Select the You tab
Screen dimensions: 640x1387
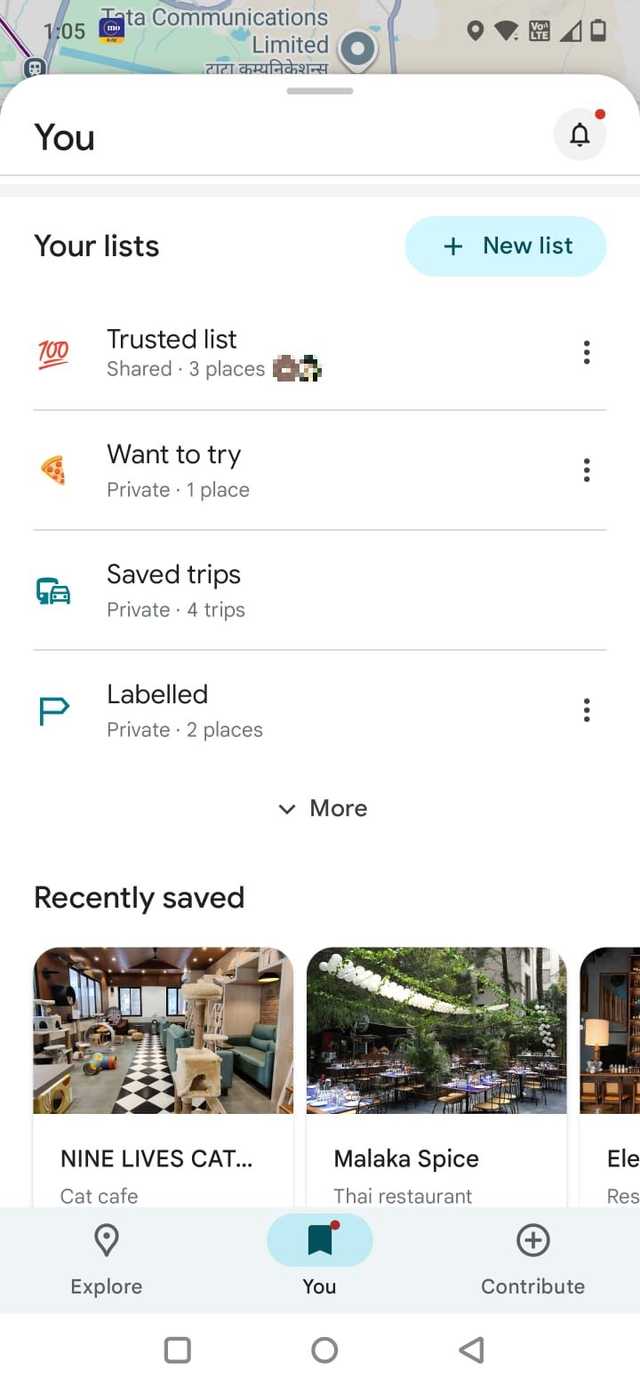[320, 1260]
